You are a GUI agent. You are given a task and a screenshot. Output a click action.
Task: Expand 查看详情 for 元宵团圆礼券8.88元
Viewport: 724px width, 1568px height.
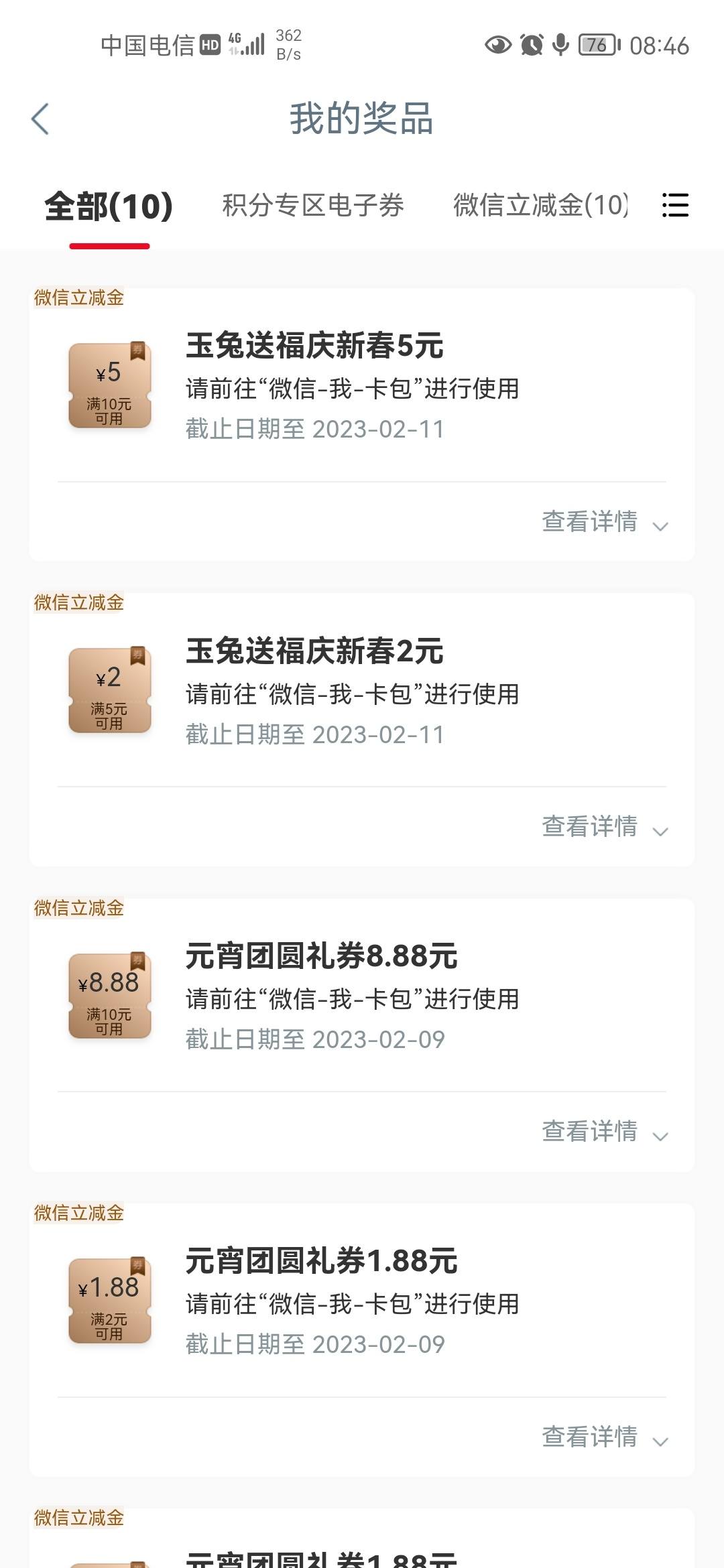click(605, 1132)
